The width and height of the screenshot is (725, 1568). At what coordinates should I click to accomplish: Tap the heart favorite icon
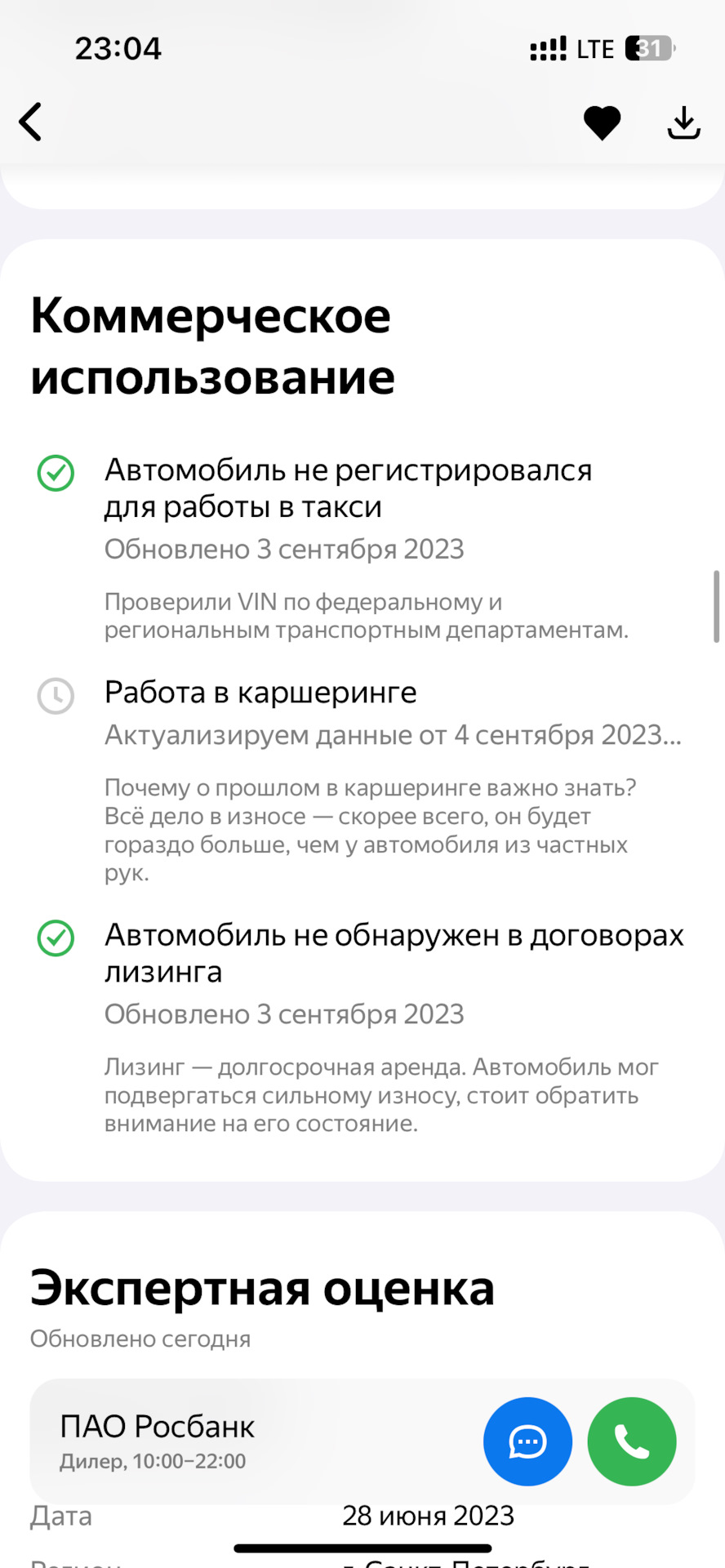[603, 123]
